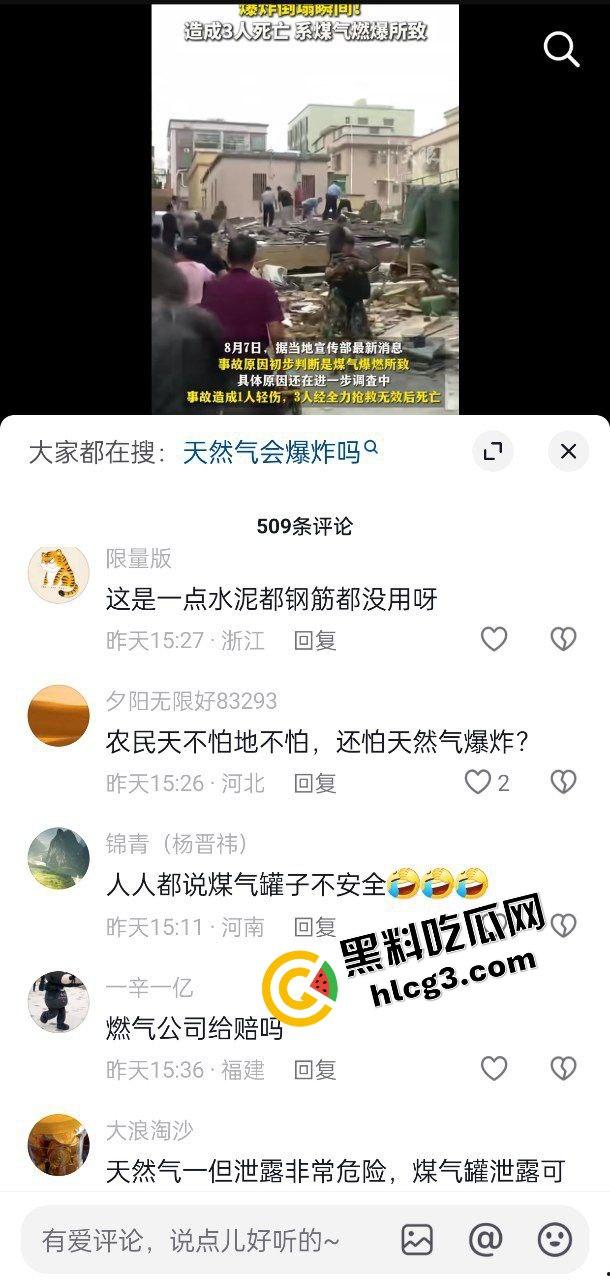This screenshot has width=610, height=1280.
Task: Like the comment by 限量版
Action: pos(494,640)
